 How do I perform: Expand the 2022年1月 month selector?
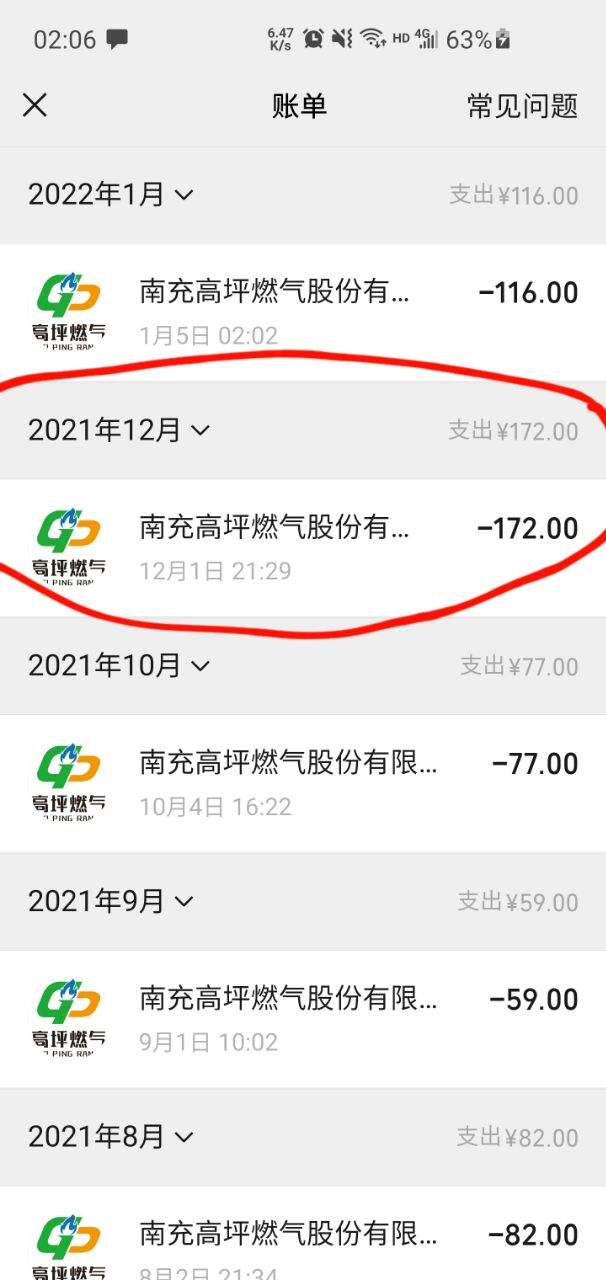(x=110, y=194)
